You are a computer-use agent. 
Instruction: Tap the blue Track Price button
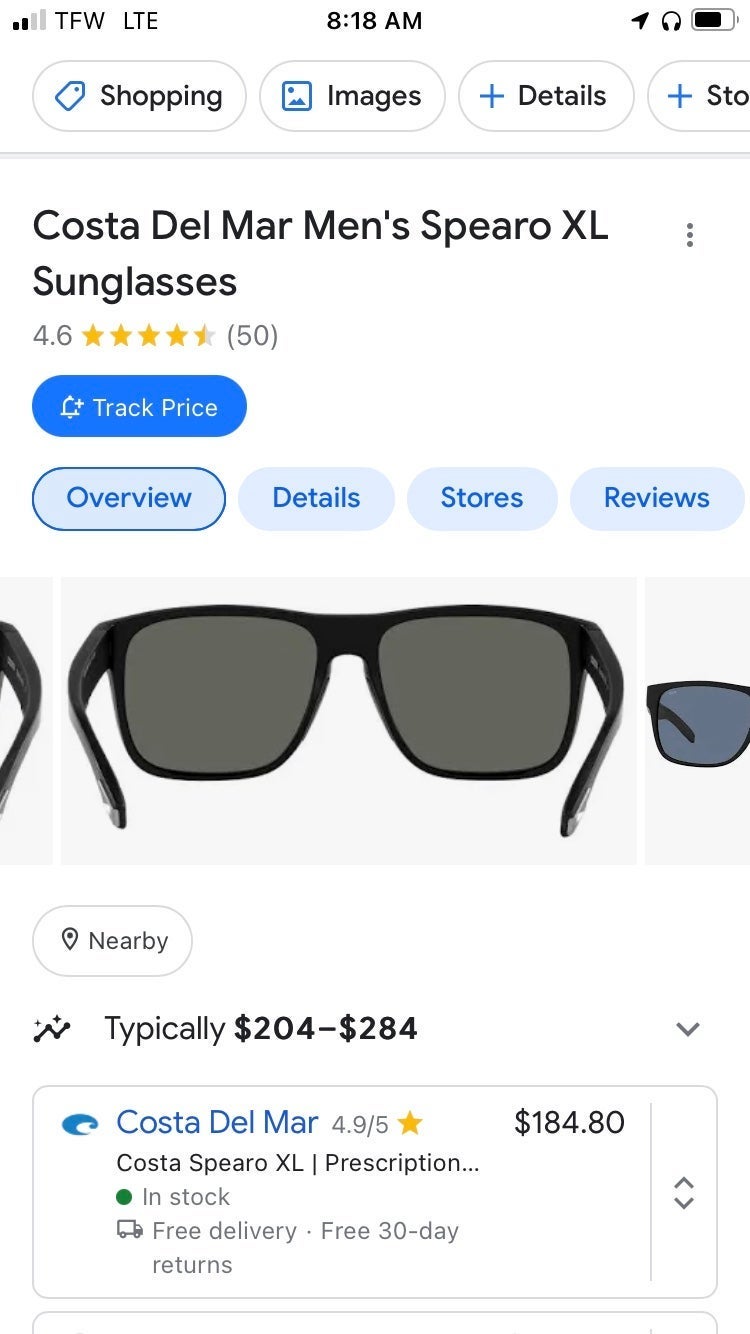point(139,406)
